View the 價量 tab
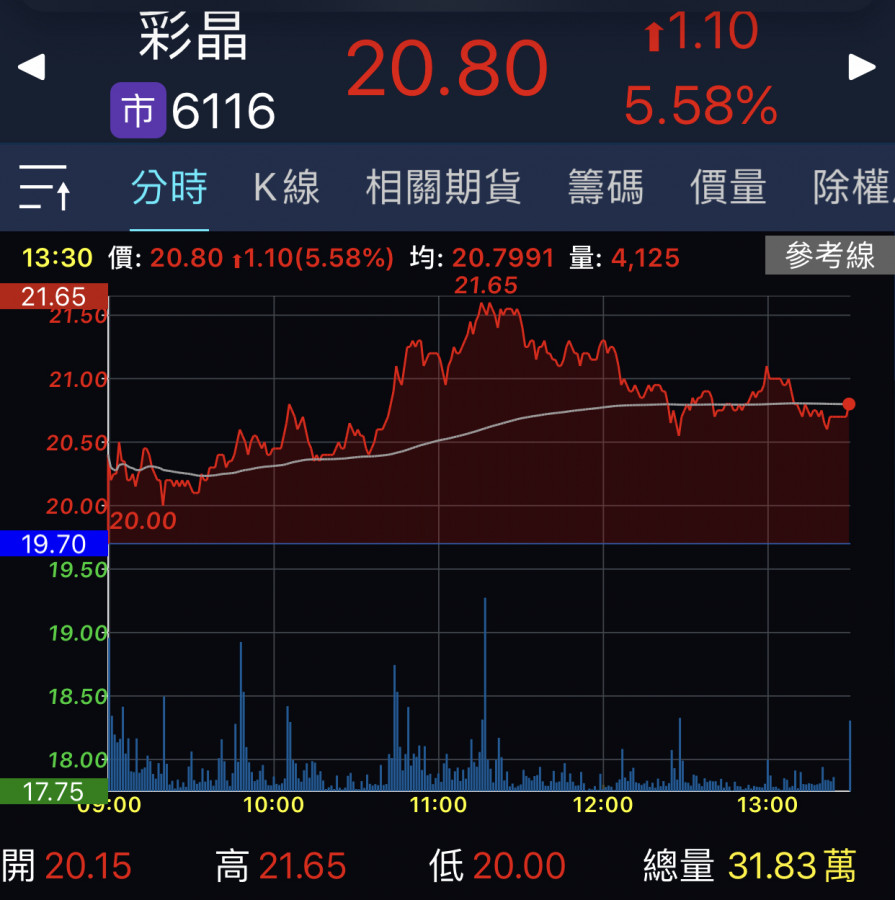895x900 pixels. pyautogui.click(x=728, y=188)
